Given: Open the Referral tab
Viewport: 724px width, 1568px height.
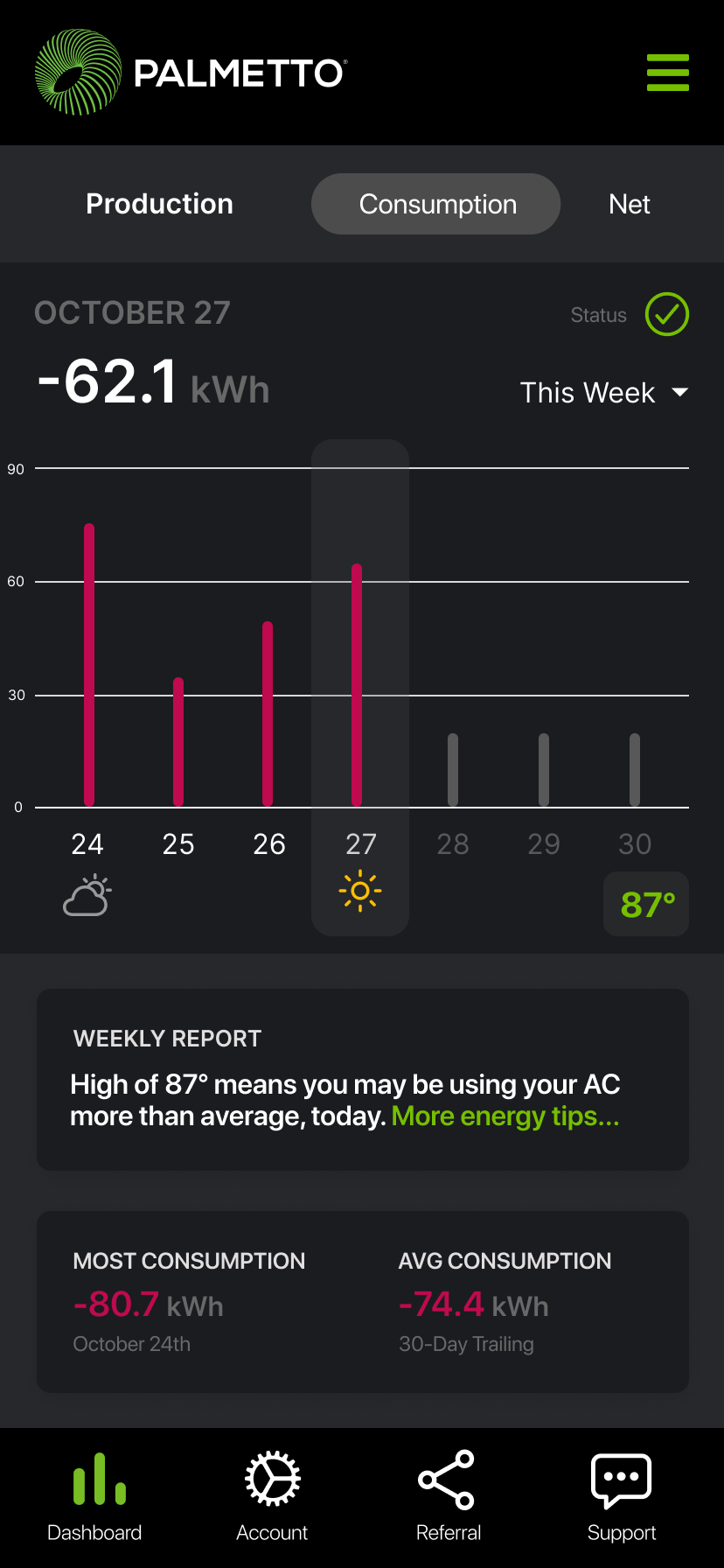Looking at the screenshot, I should [448, 1496].
